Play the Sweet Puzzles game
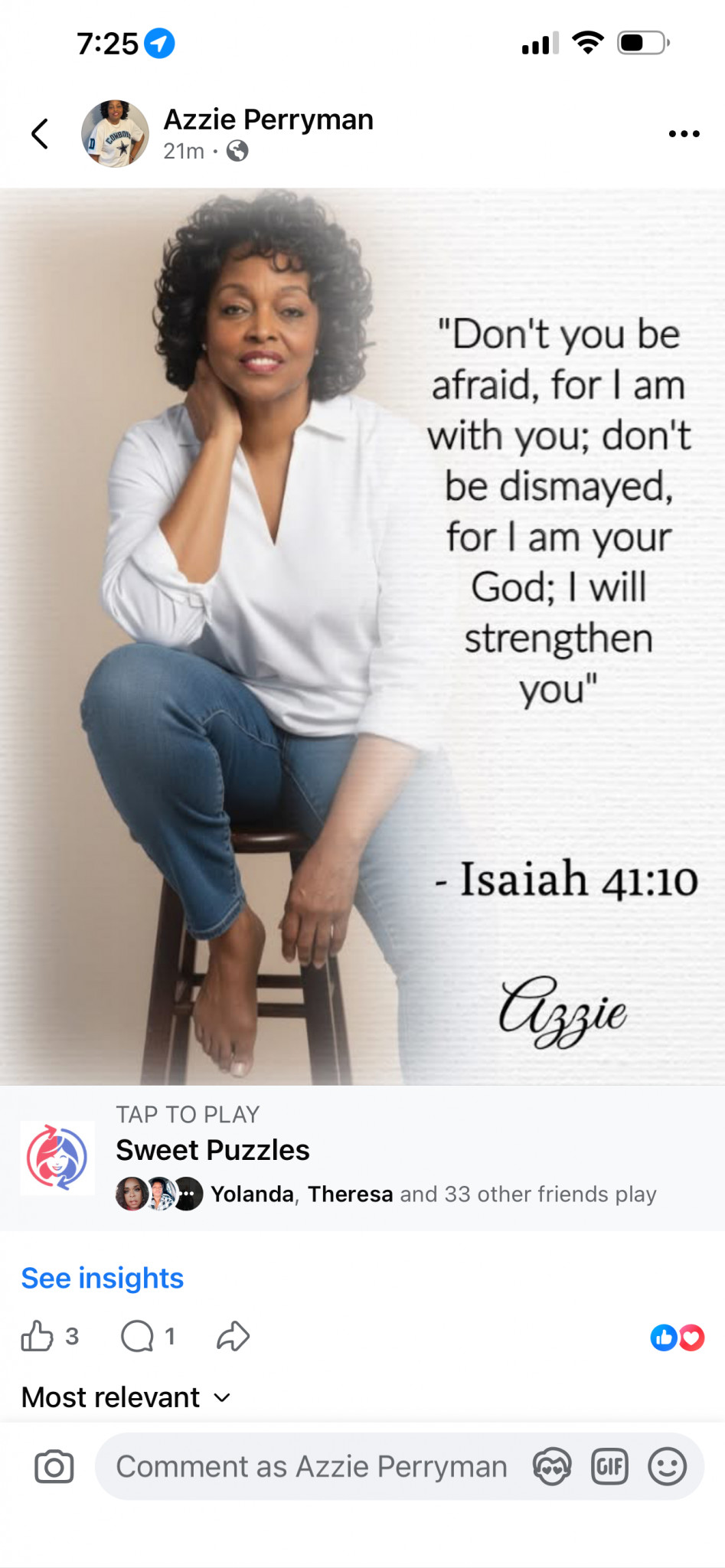 213,1150
